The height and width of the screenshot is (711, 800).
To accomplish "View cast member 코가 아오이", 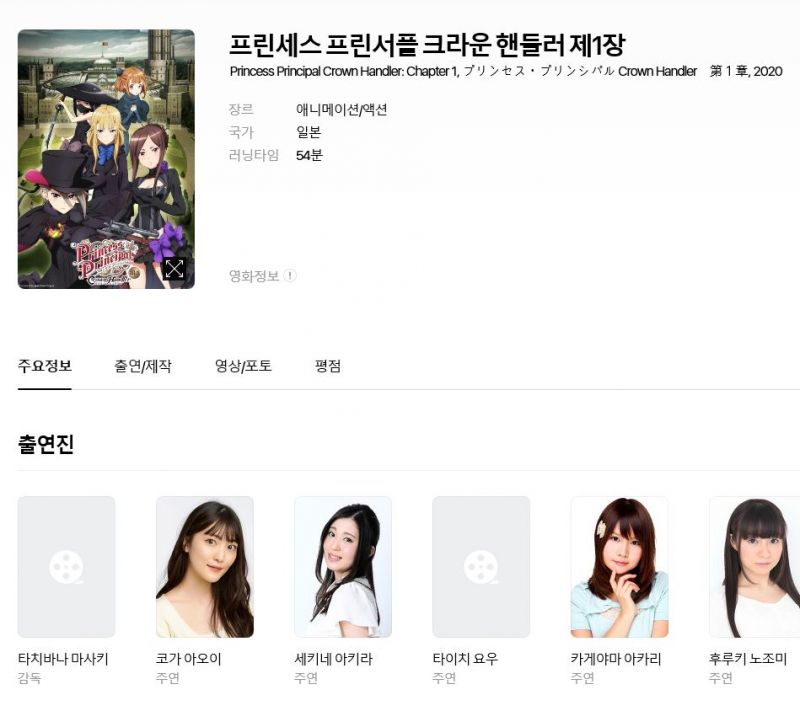I will pos(204,567).
